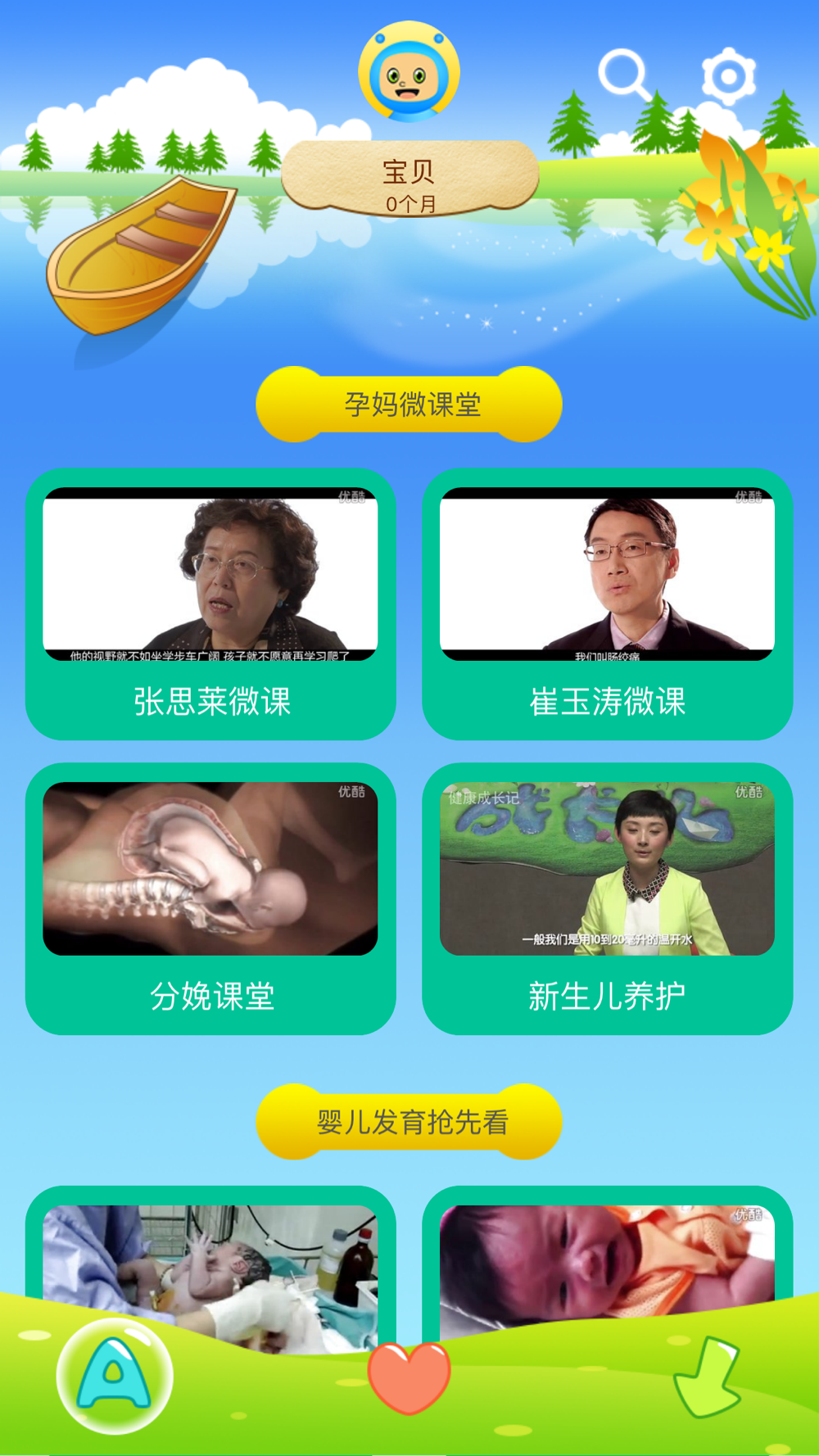819x1456 pixels.
Task: Open the 孕妈微课堂 section
Action: pos(409,405)
